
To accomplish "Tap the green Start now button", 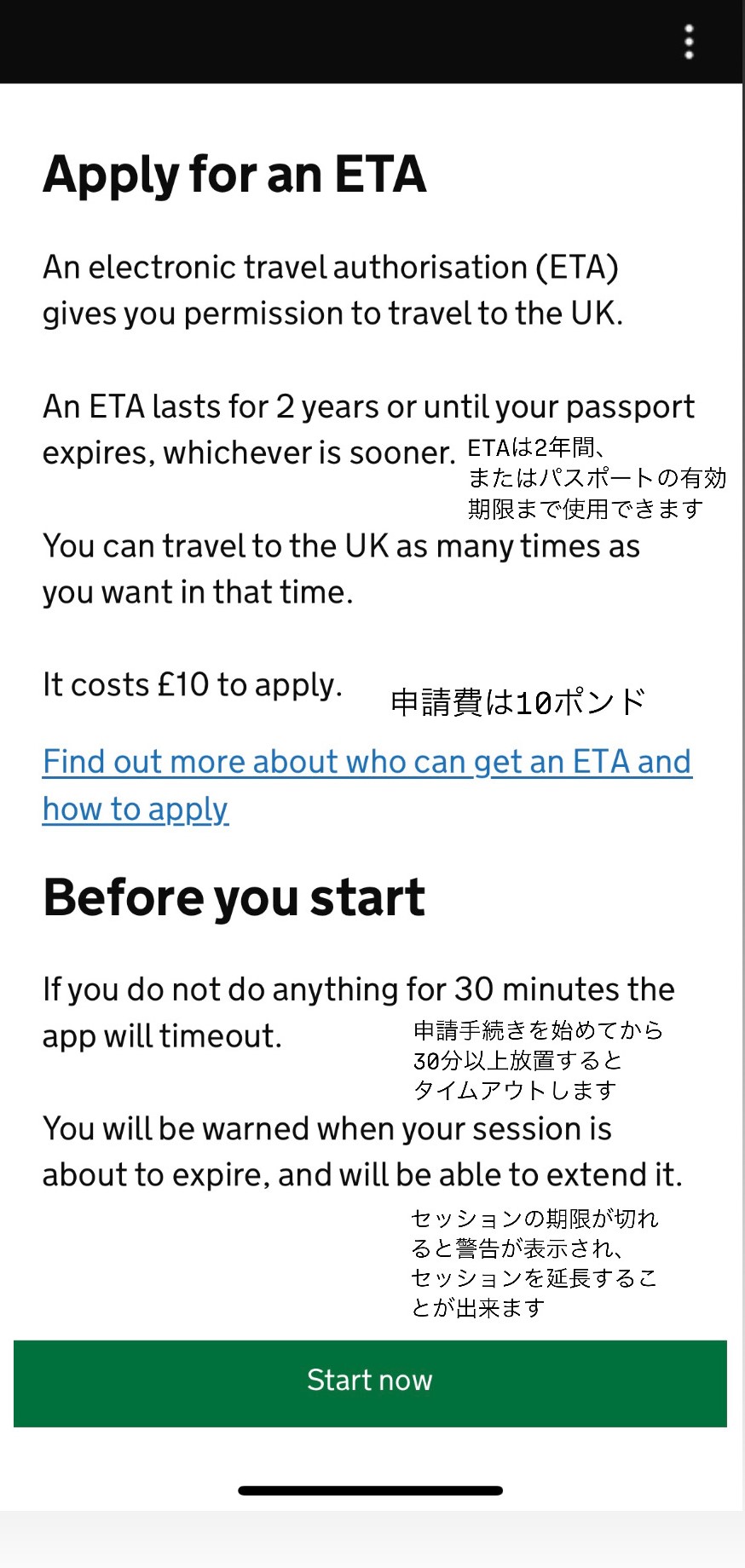I will (x=370, y=1383).
